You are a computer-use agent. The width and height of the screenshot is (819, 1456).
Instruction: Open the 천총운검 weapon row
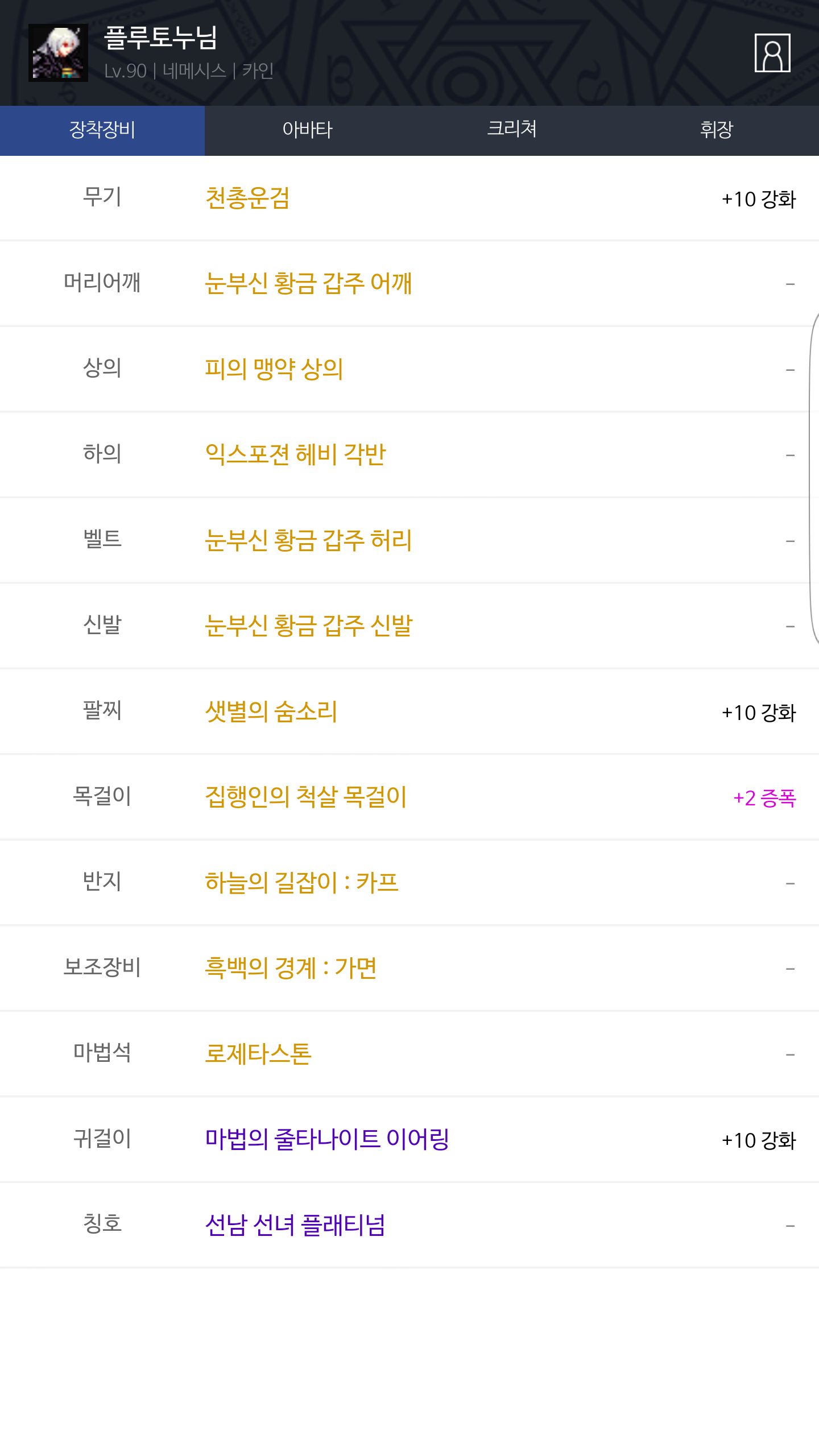pos(409,198)
